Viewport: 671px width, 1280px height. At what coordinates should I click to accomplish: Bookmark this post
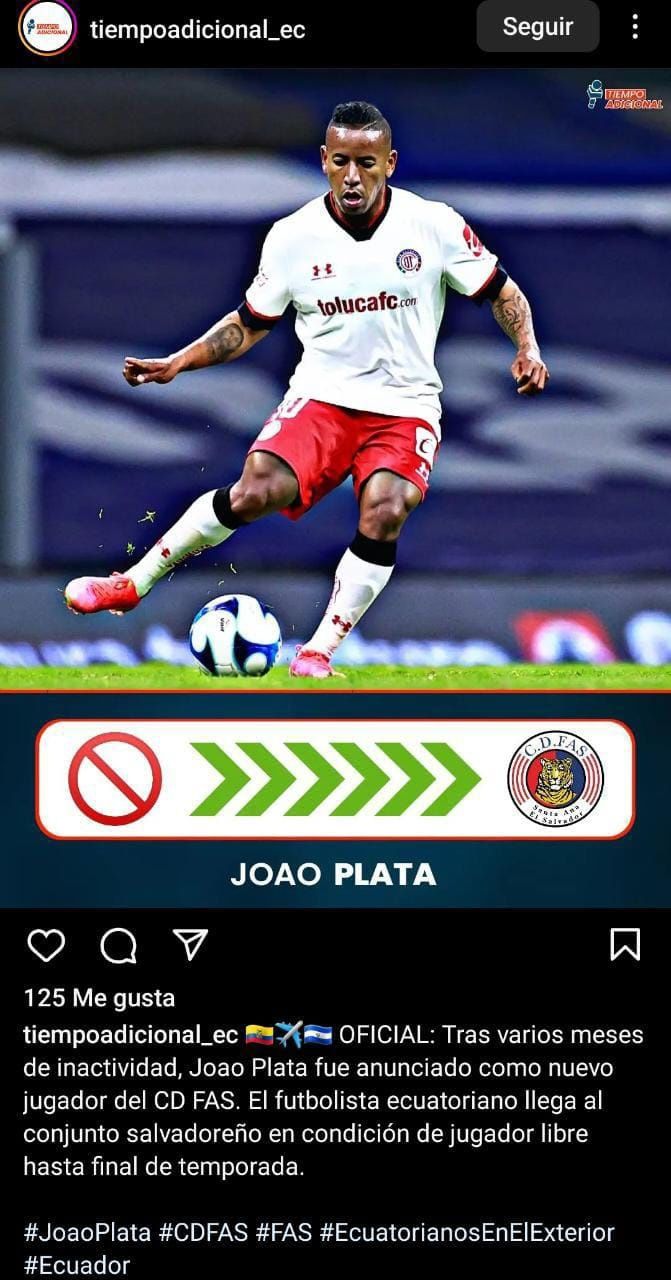(x=625, y=944)
